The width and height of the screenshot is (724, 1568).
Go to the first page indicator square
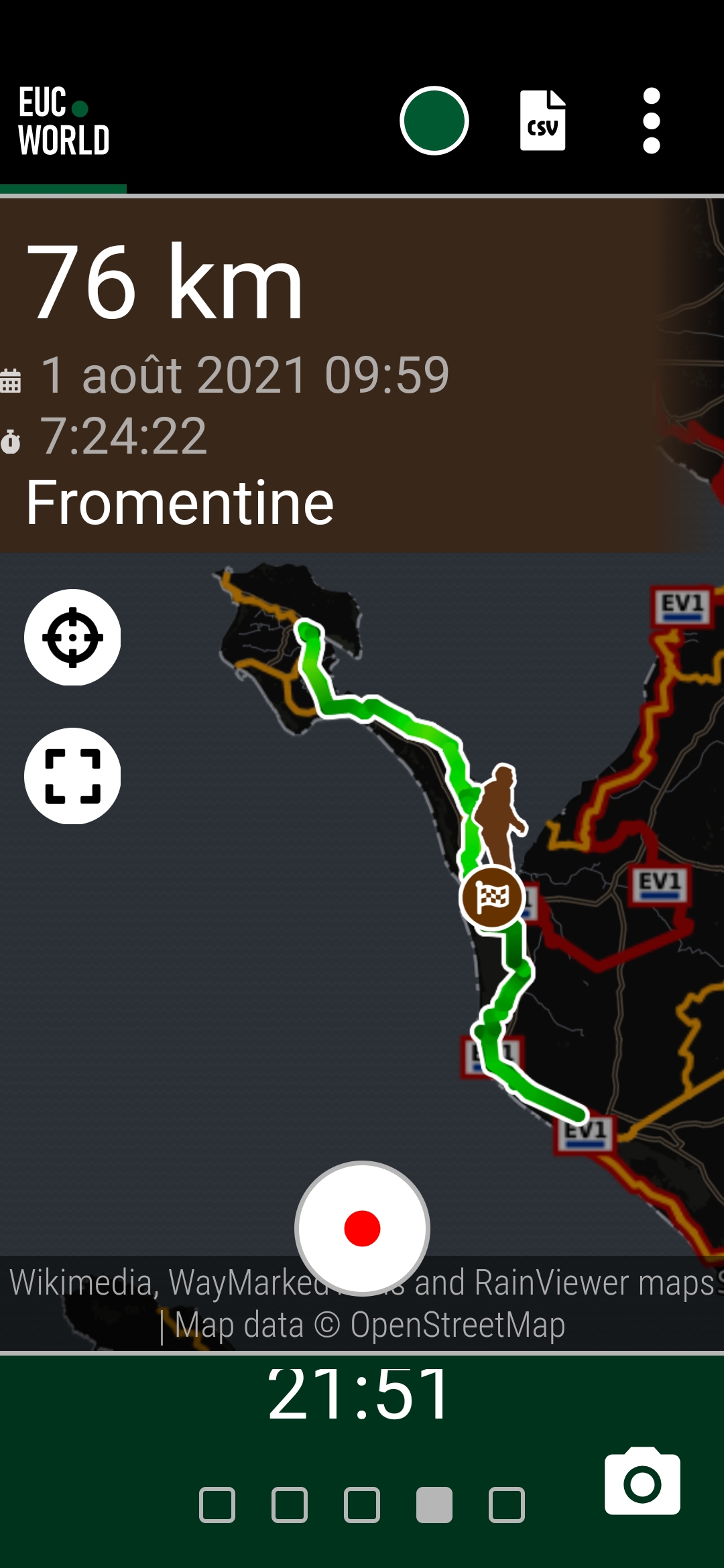217,1505
